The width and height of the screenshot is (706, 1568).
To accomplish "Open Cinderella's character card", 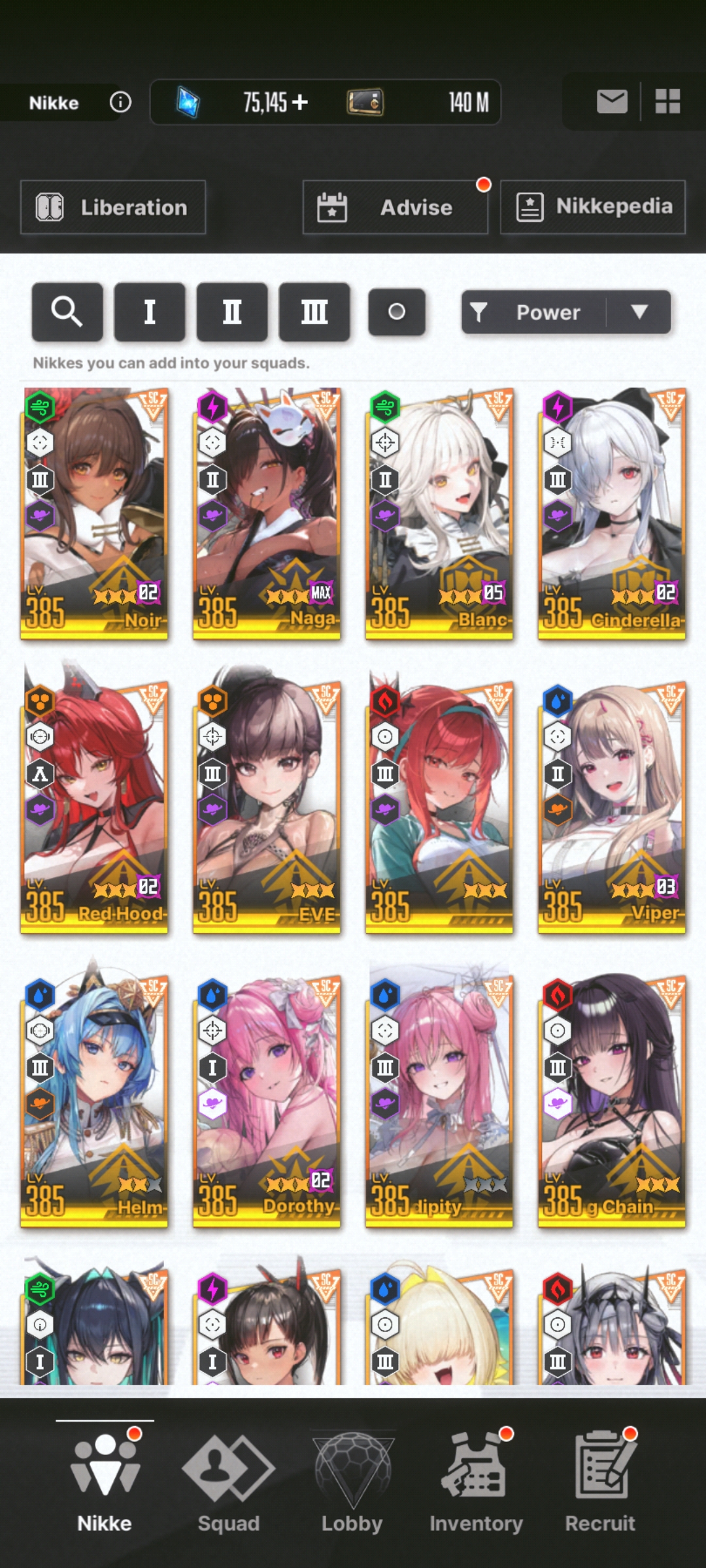I will coord(612,514).
